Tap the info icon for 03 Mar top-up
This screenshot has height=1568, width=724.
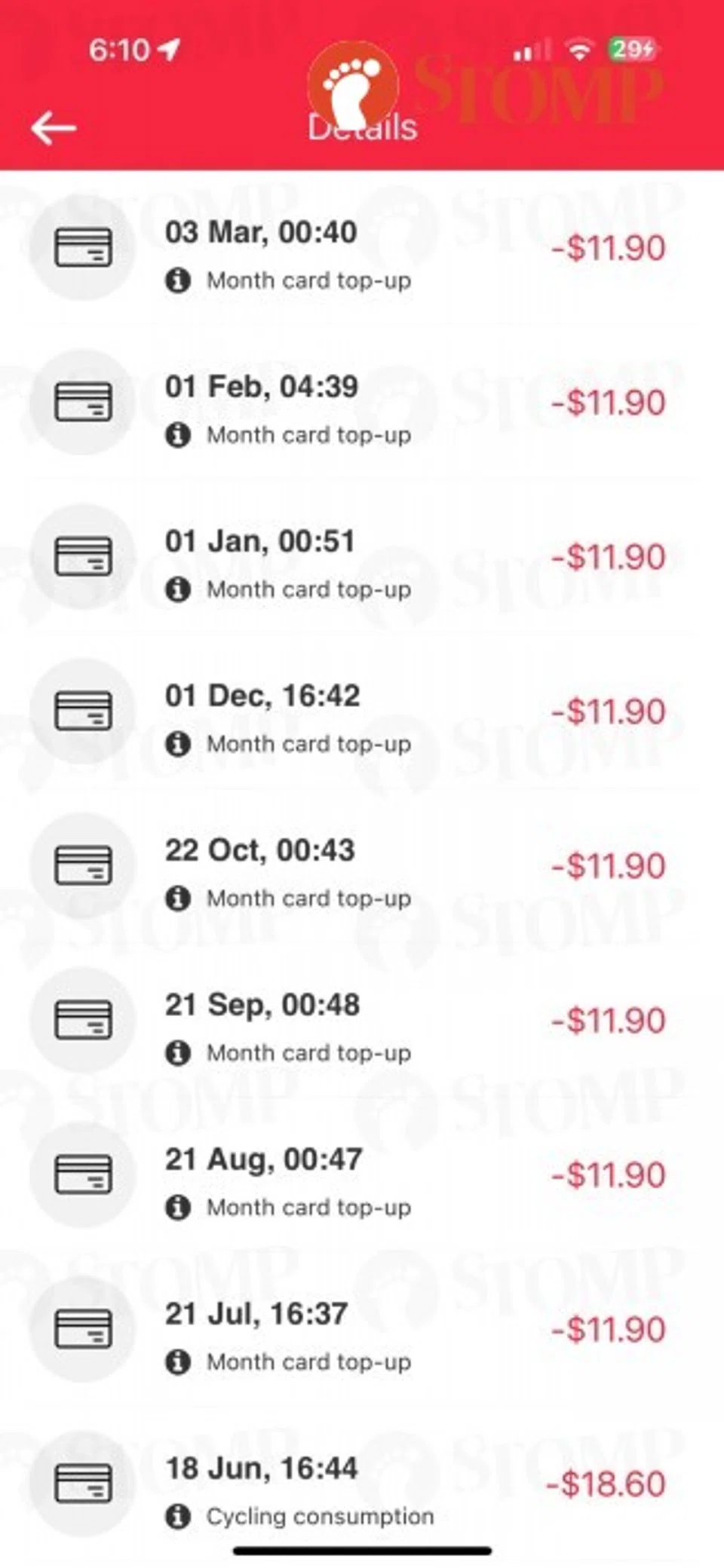tap(178, 280)
